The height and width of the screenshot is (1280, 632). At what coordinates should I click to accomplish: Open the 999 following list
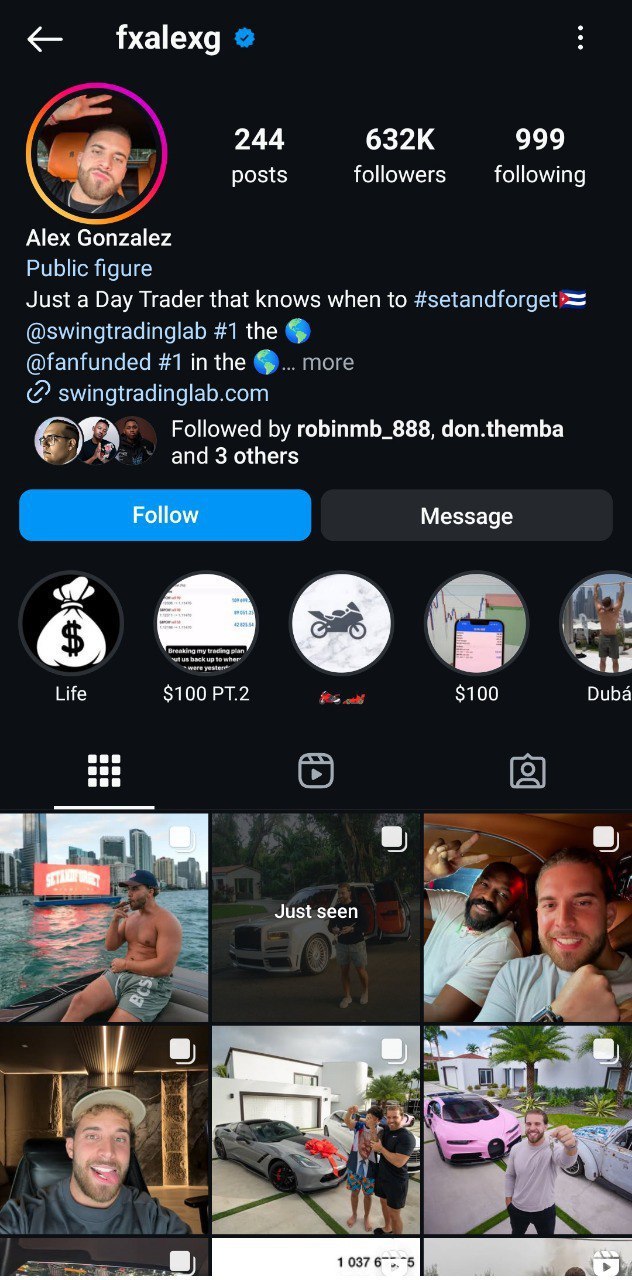click(539, 155)
